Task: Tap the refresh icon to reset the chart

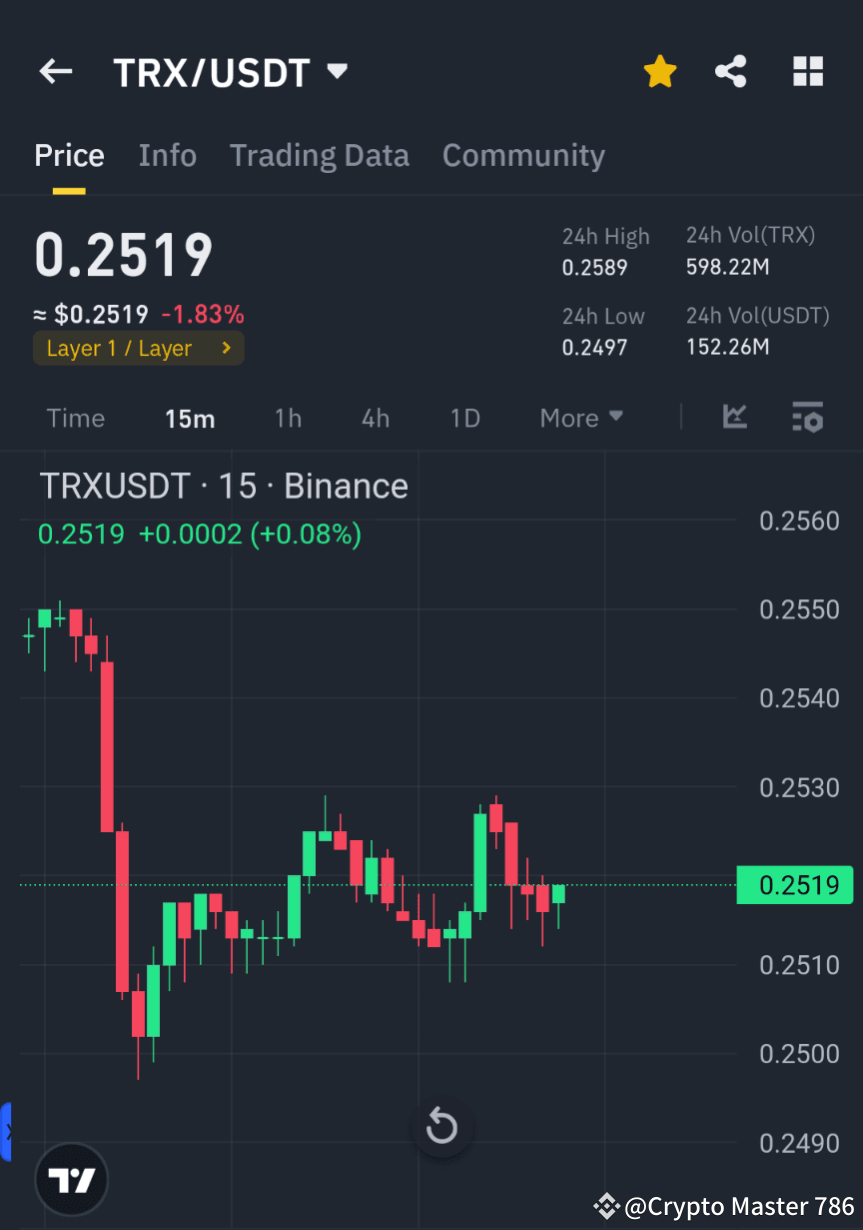Action: [441, 1126]
